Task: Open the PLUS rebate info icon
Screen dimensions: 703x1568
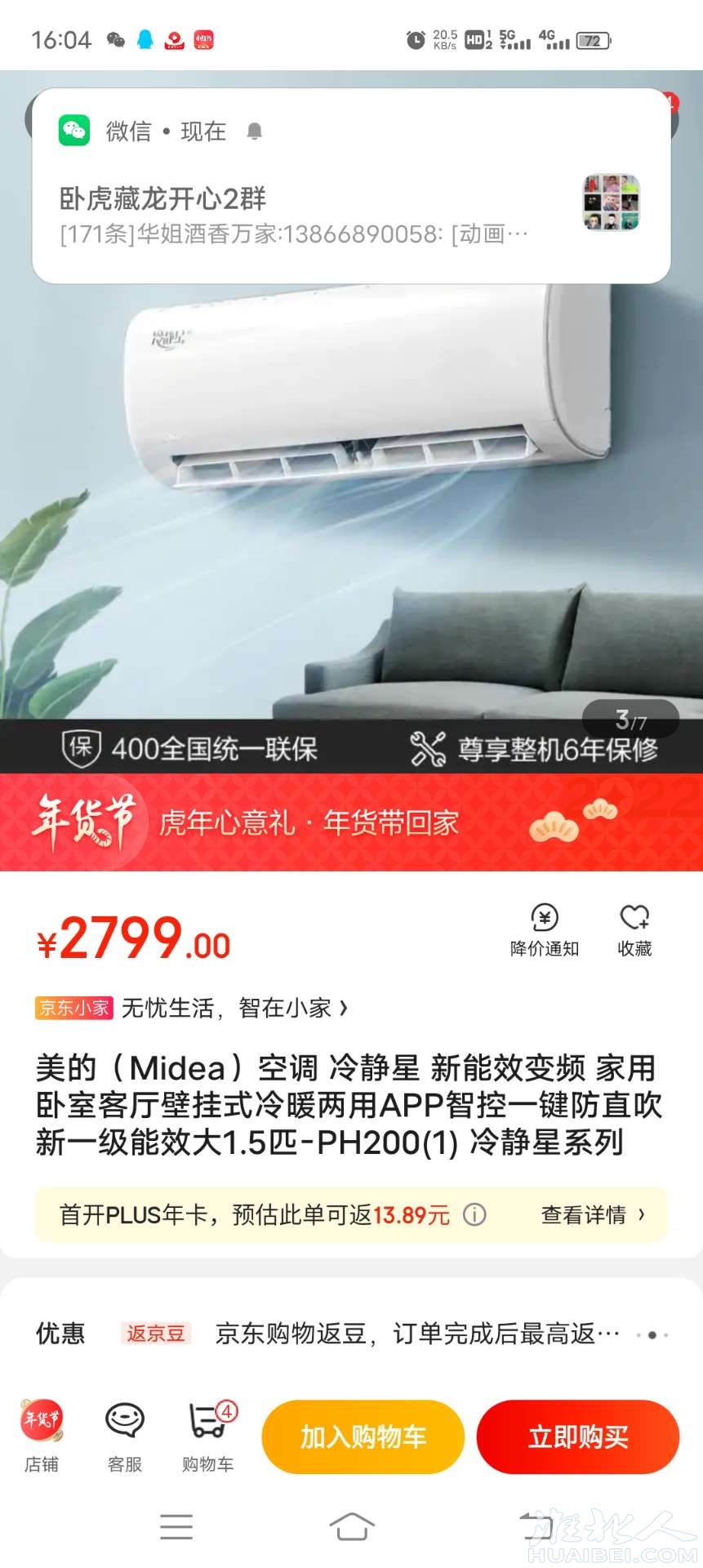Action: pos(474,1215)
